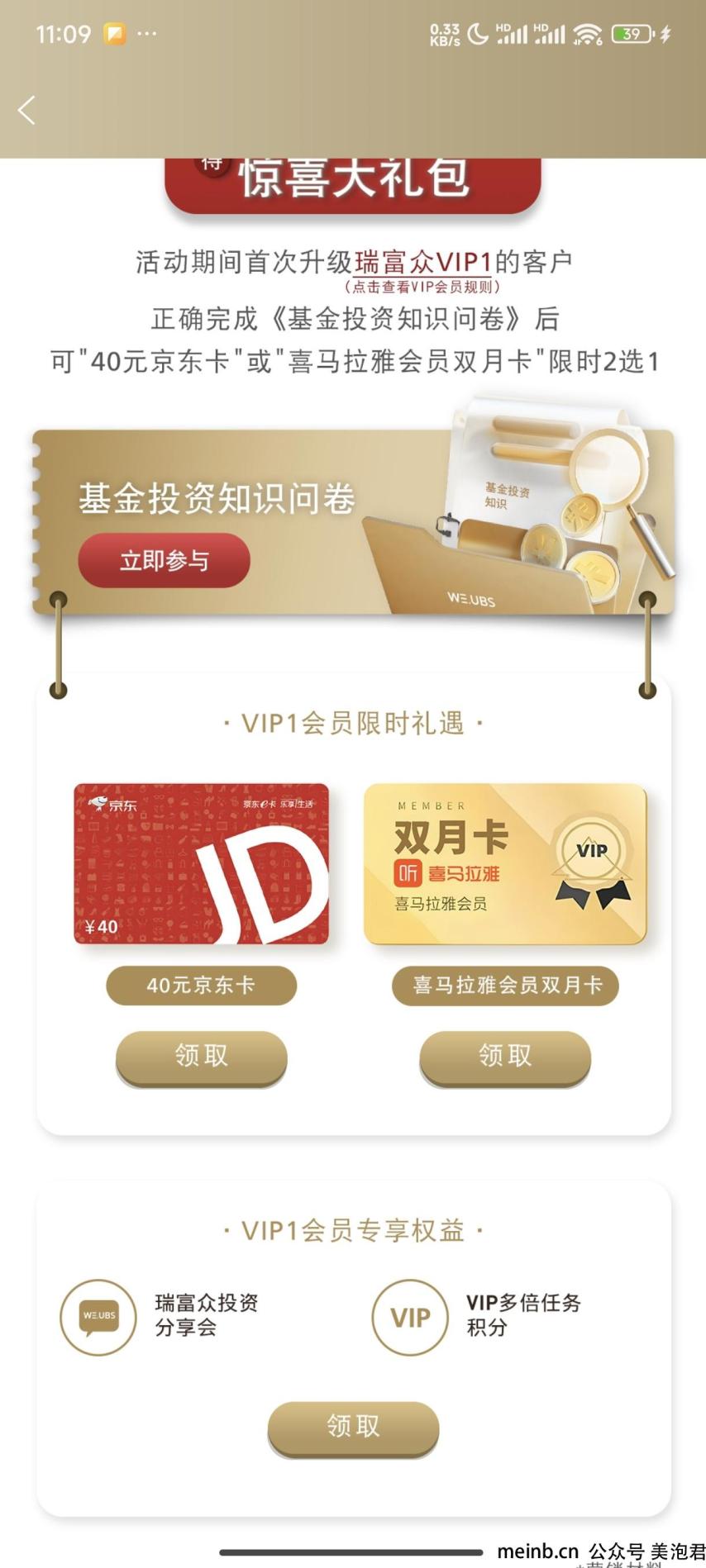706x1568 pixels.
Task: Tap 立即参与 to join the questionnaire
Action: (164, 560)
